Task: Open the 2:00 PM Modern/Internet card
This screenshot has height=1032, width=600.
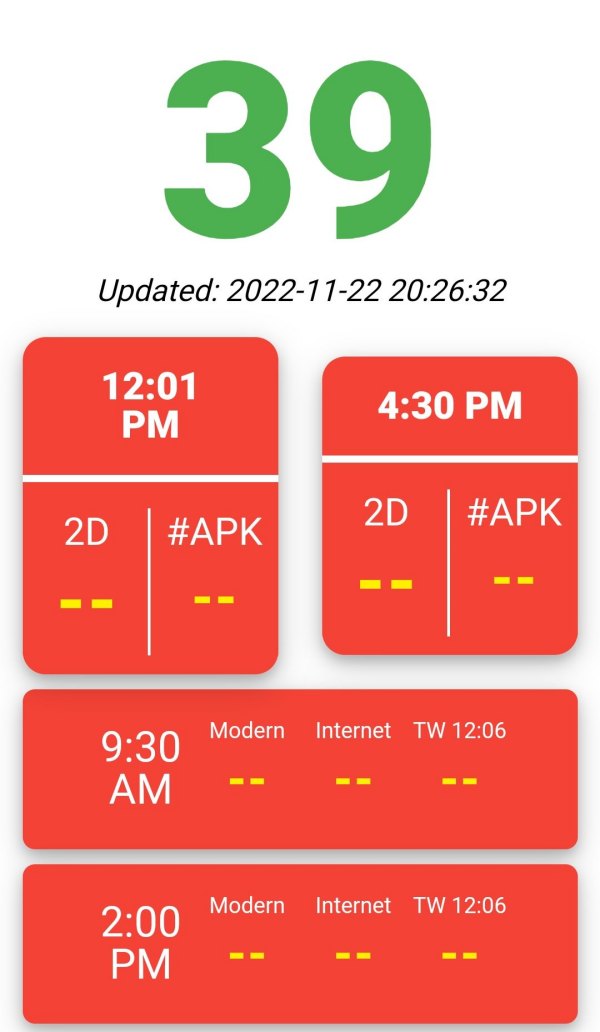Action: (x=300, y=944)
